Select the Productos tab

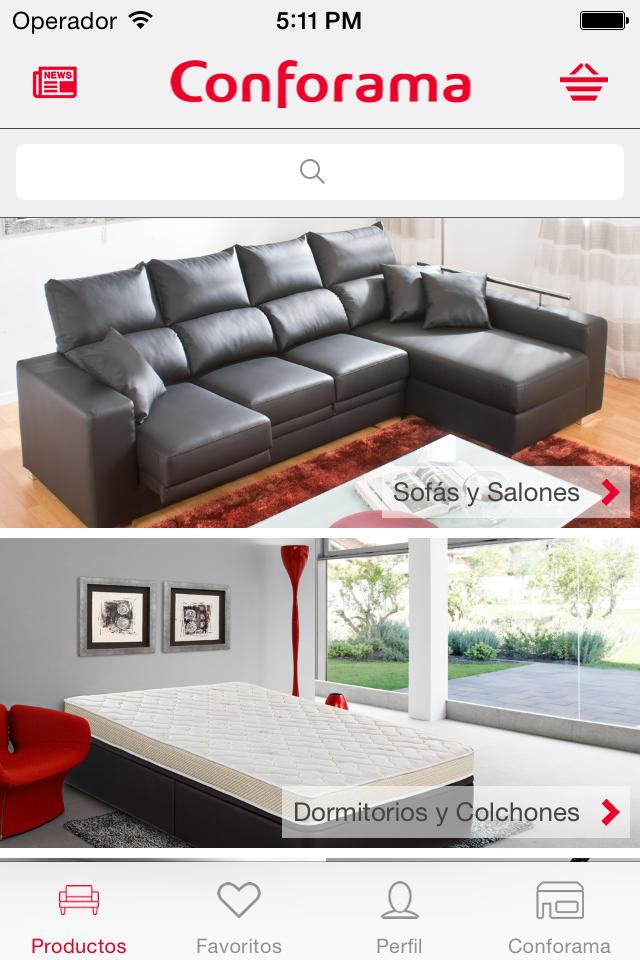79,916
